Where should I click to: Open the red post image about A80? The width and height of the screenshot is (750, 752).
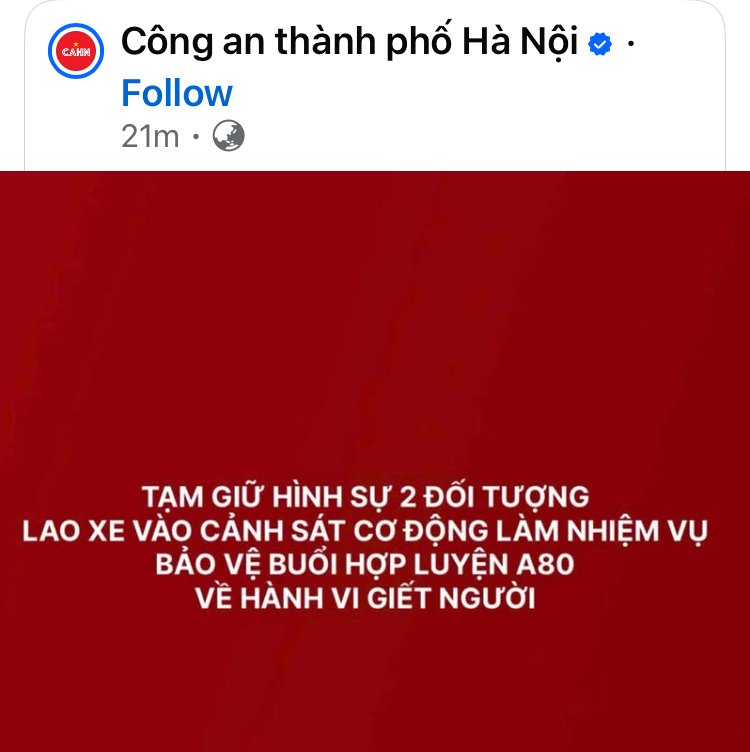375,461
